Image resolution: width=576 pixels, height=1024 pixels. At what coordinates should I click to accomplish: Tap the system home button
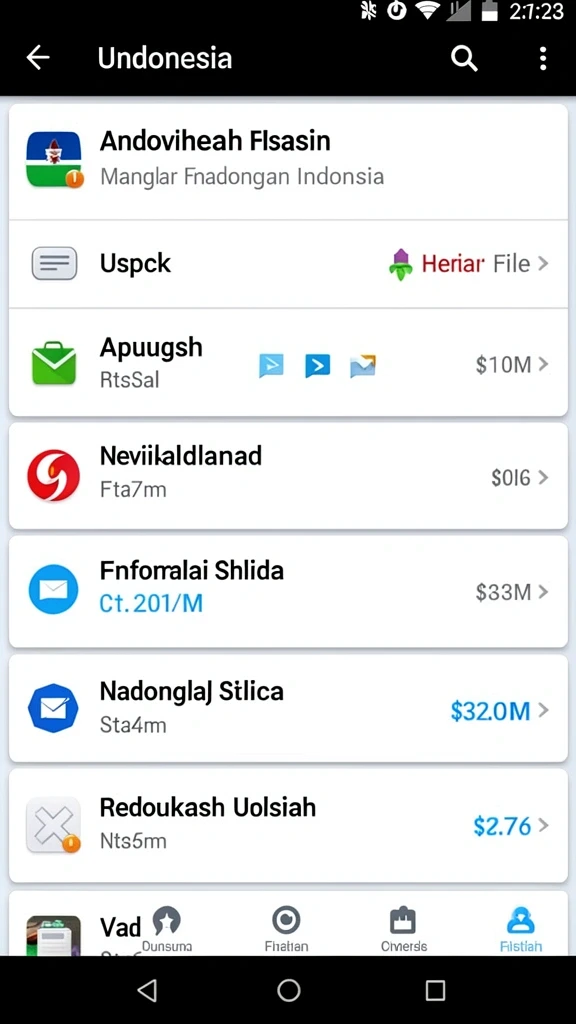pyautogui.click(x=289, y=990)
